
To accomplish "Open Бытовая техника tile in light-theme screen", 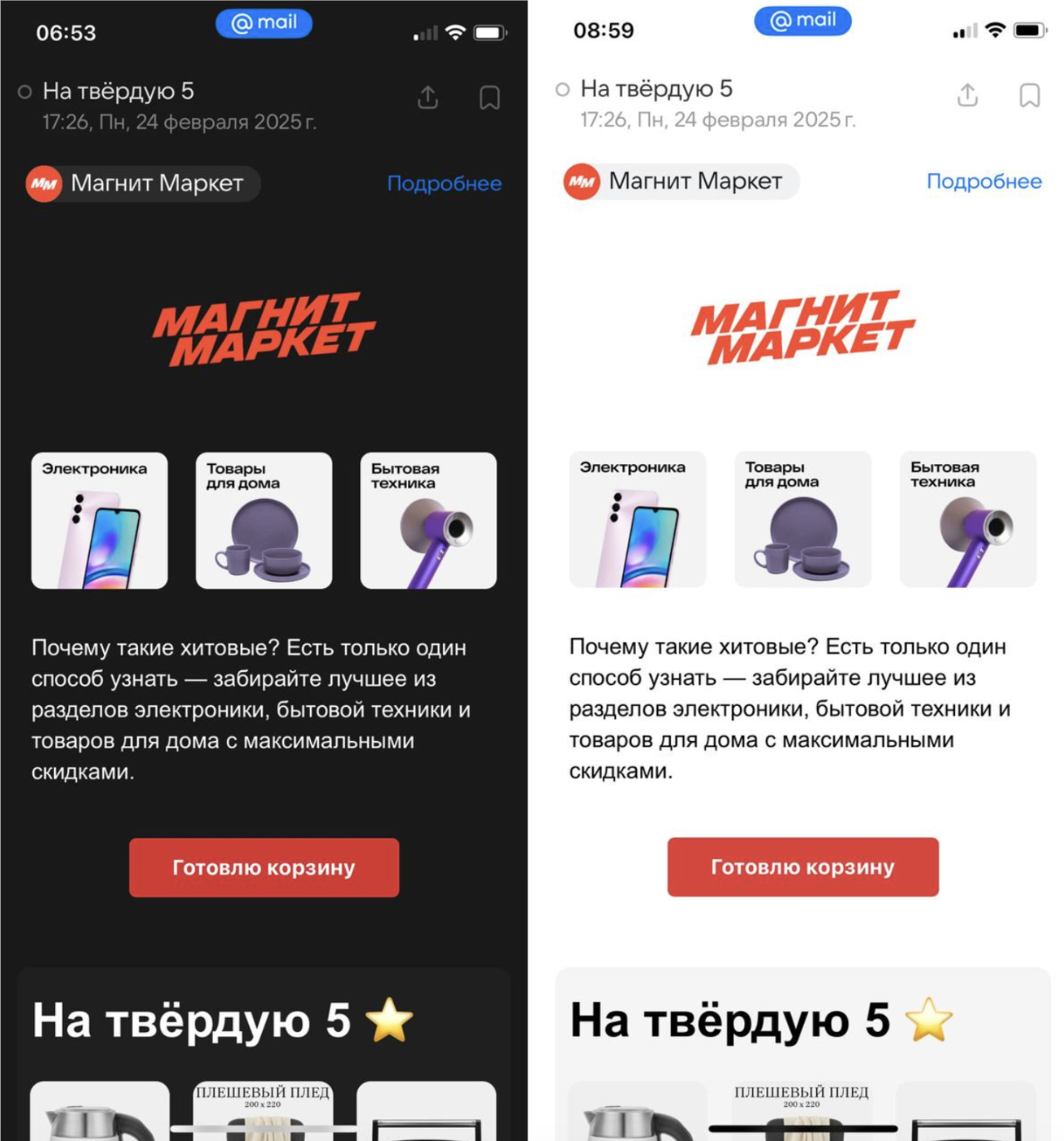I will 968,519.
